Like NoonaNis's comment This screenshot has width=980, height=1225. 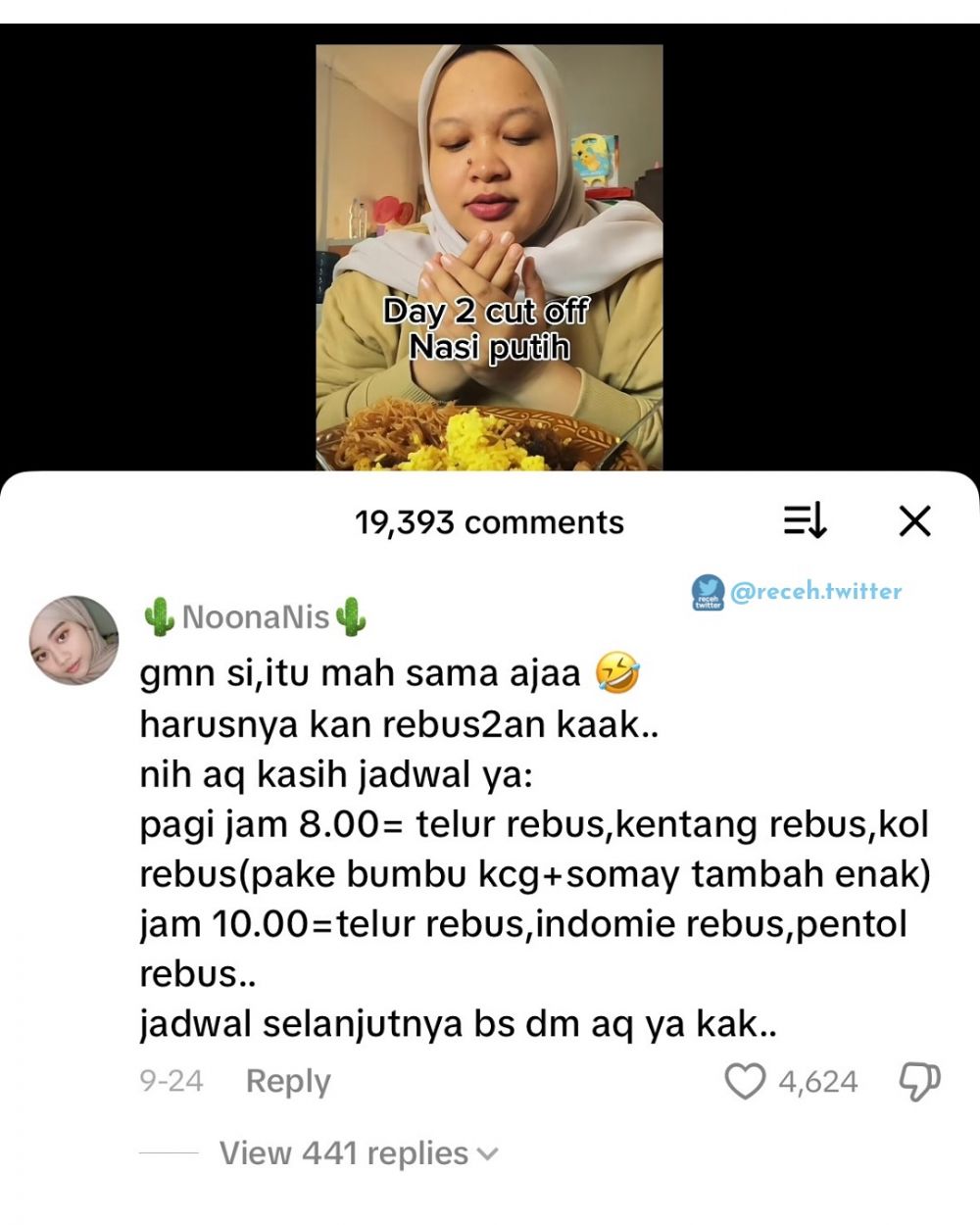click(x=745, y=1081)
